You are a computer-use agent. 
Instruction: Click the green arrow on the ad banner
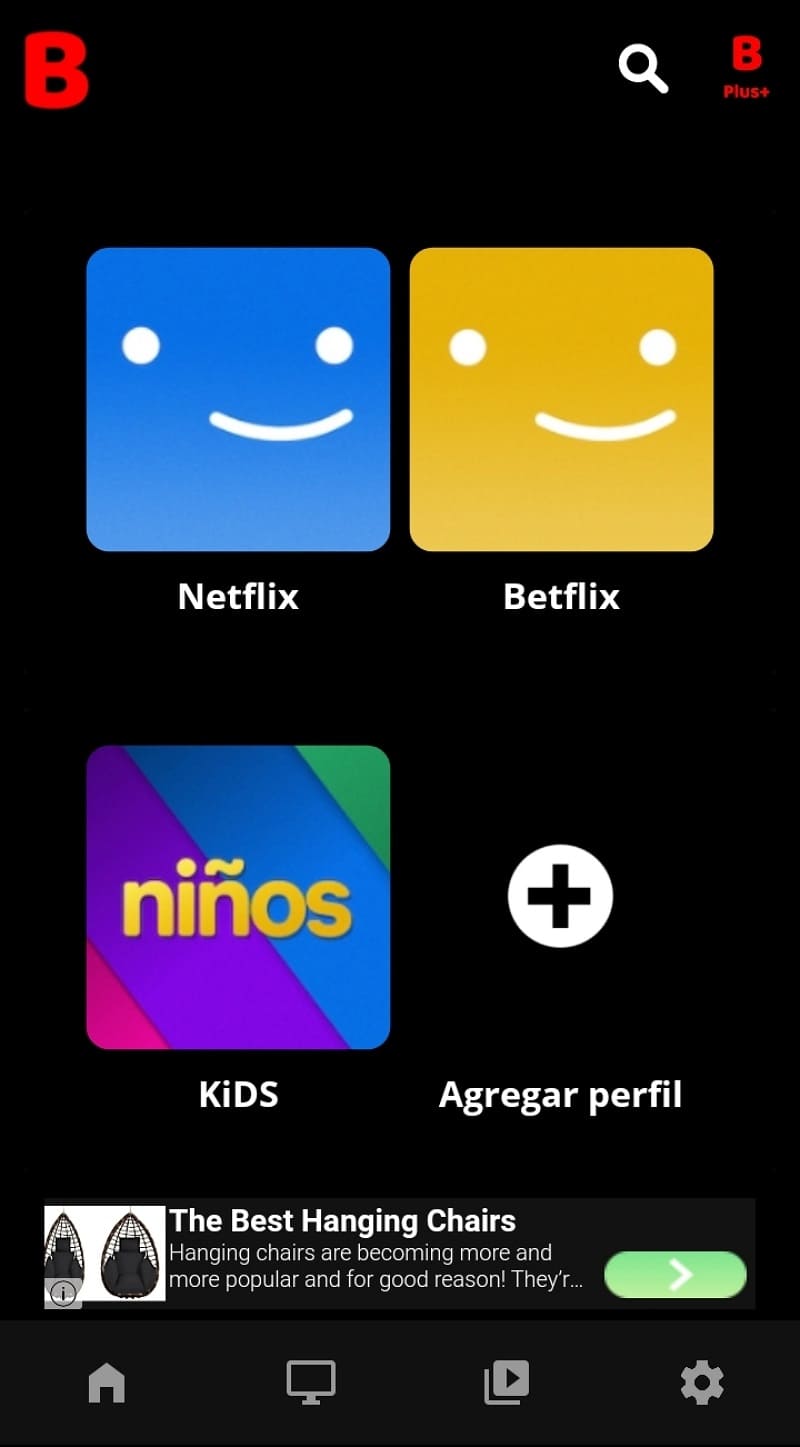point(676,1275)
